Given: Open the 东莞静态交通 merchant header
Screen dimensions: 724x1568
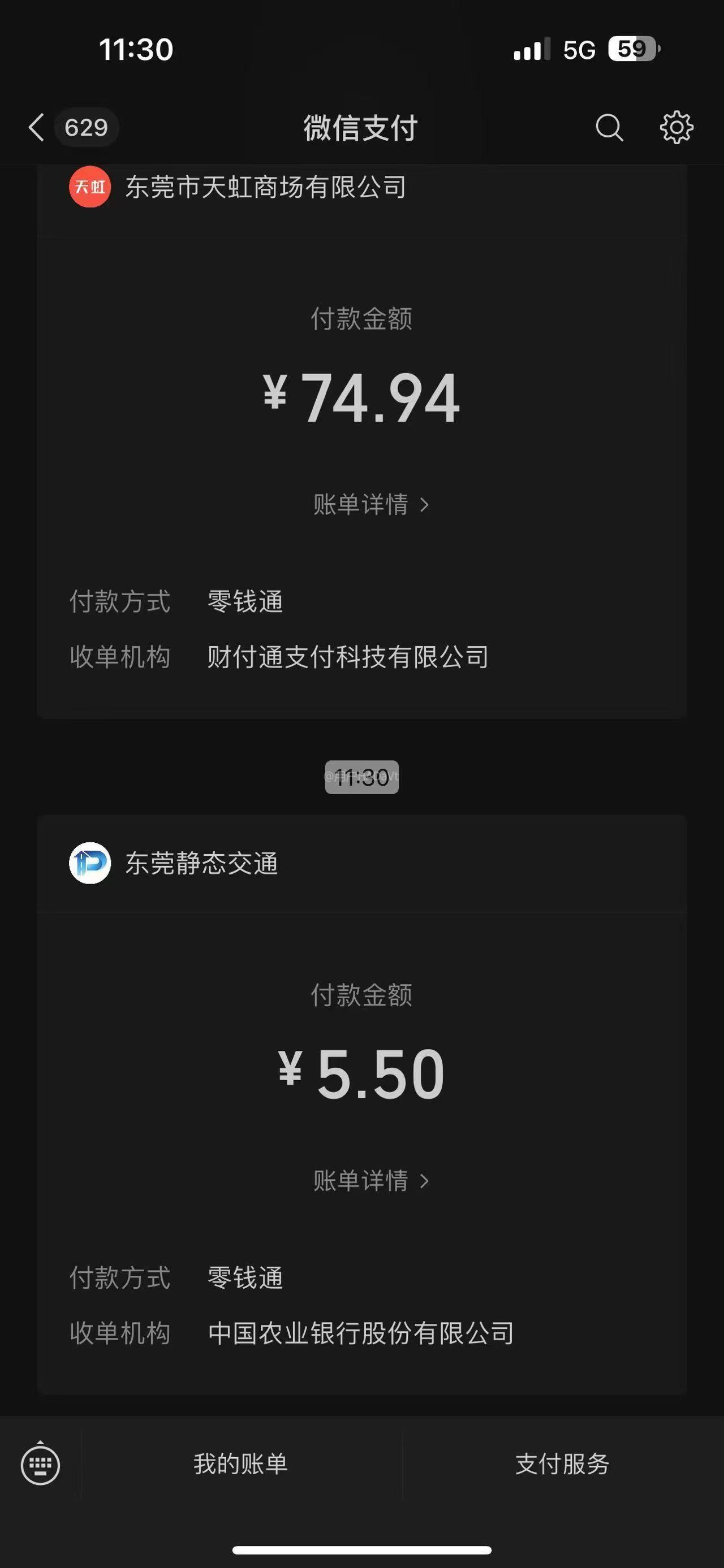Looking at the screenshot, I should click(361, 863).
